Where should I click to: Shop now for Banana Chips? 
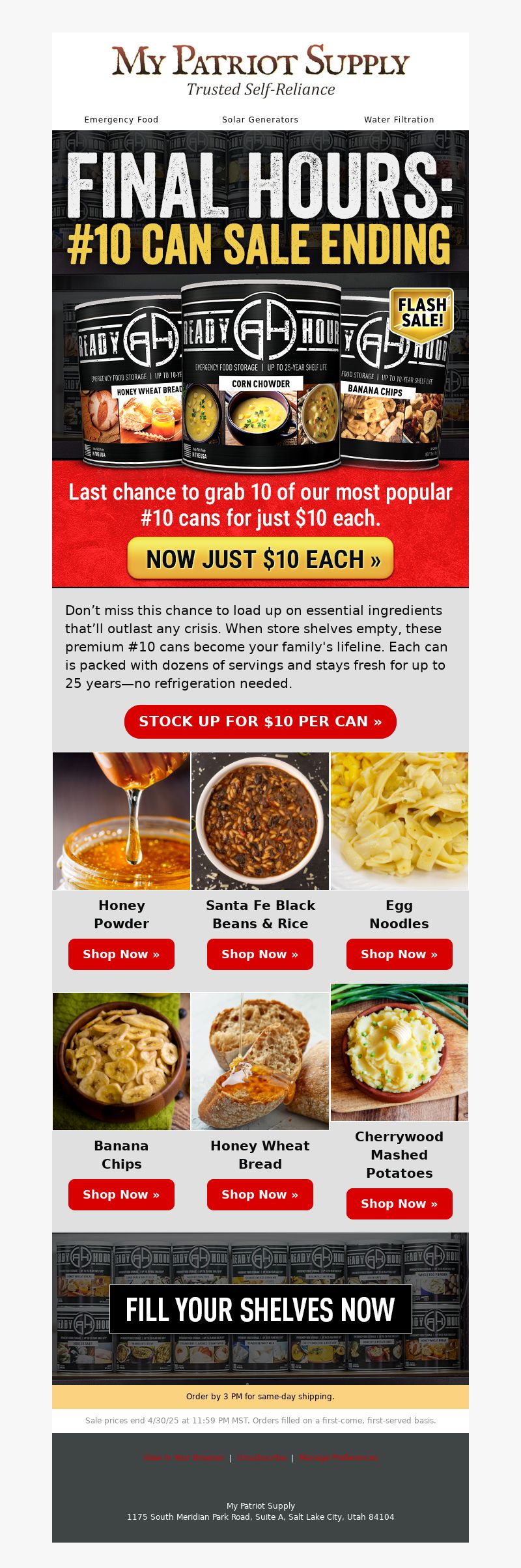[x=121, y=1195]
